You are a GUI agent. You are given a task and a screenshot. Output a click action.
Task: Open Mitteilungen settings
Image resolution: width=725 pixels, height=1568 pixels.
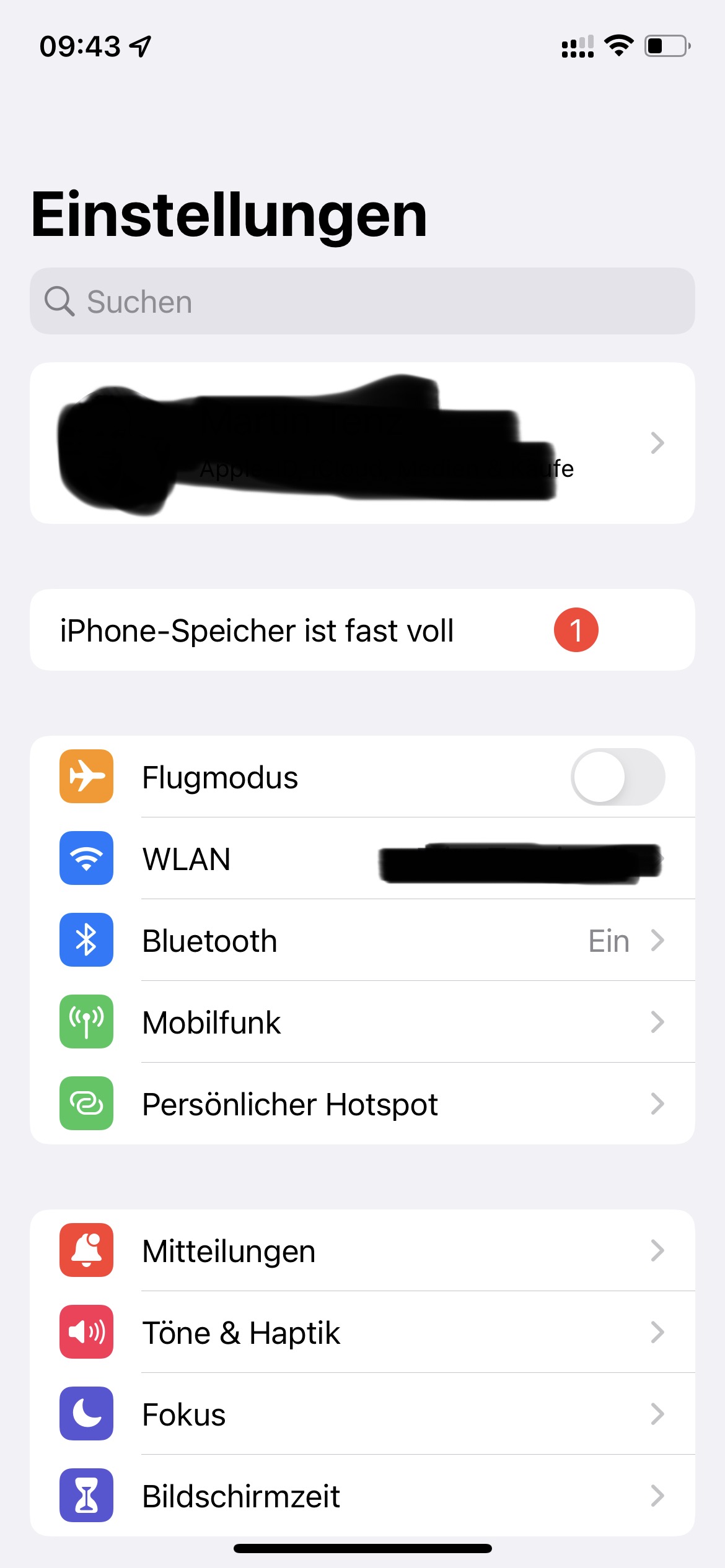point(362,1251)
